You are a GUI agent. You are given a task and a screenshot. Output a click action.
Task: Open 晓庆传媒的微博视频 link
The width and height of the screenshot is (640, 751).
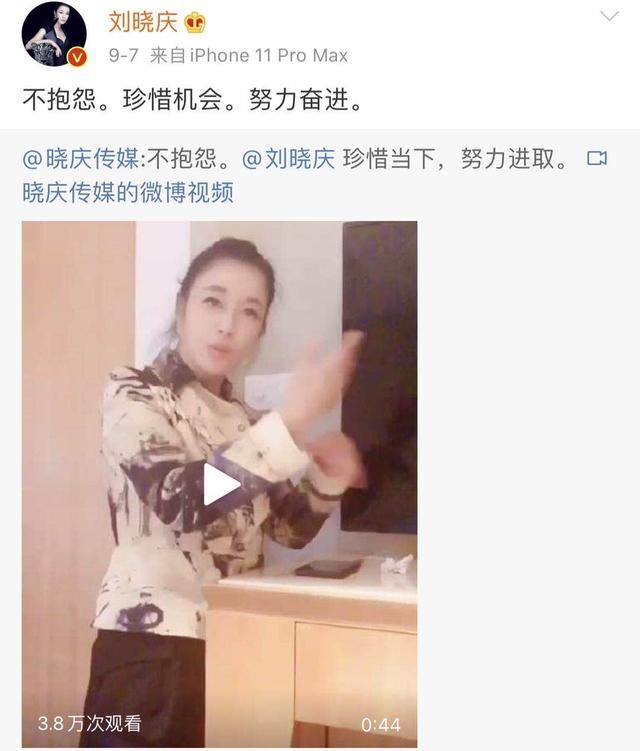click(x=128, y=192)
